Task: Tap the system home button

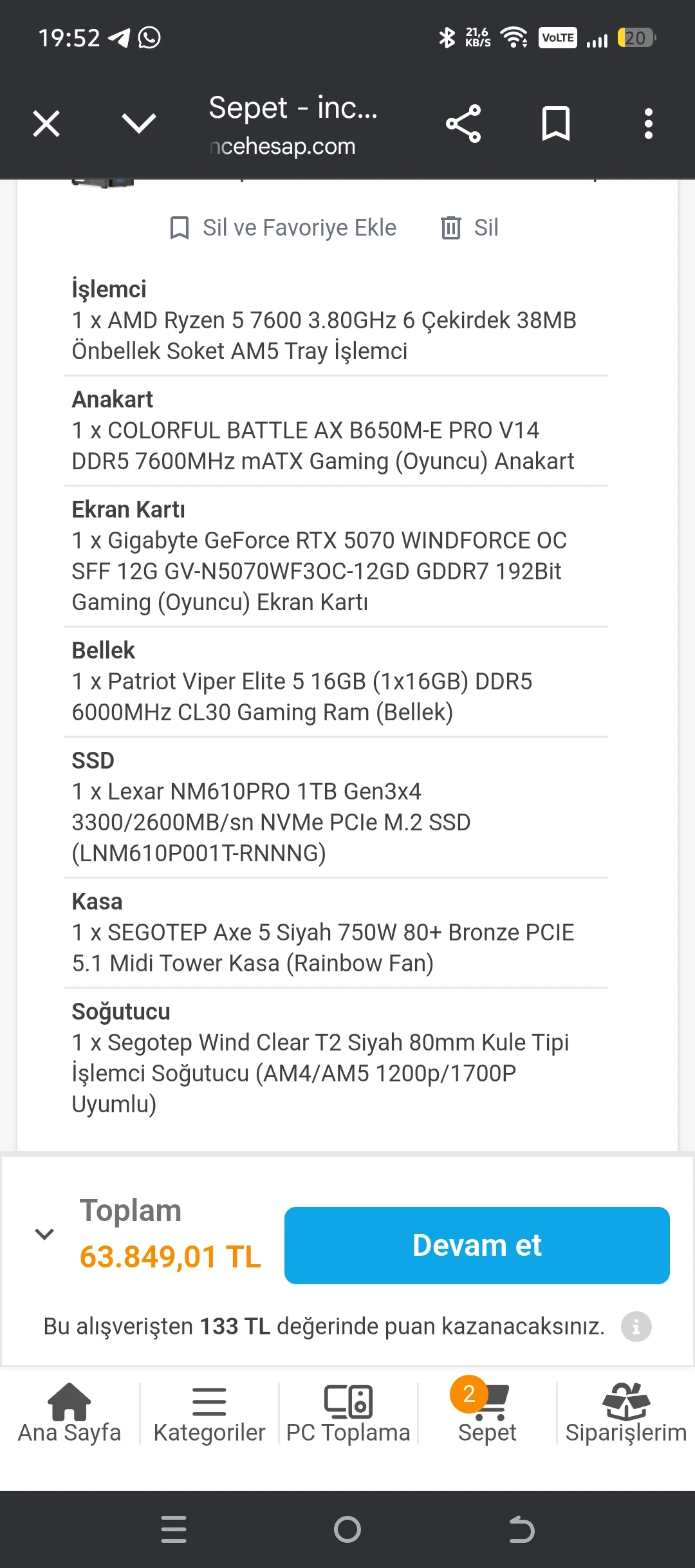Action: tap(347, 1529)
